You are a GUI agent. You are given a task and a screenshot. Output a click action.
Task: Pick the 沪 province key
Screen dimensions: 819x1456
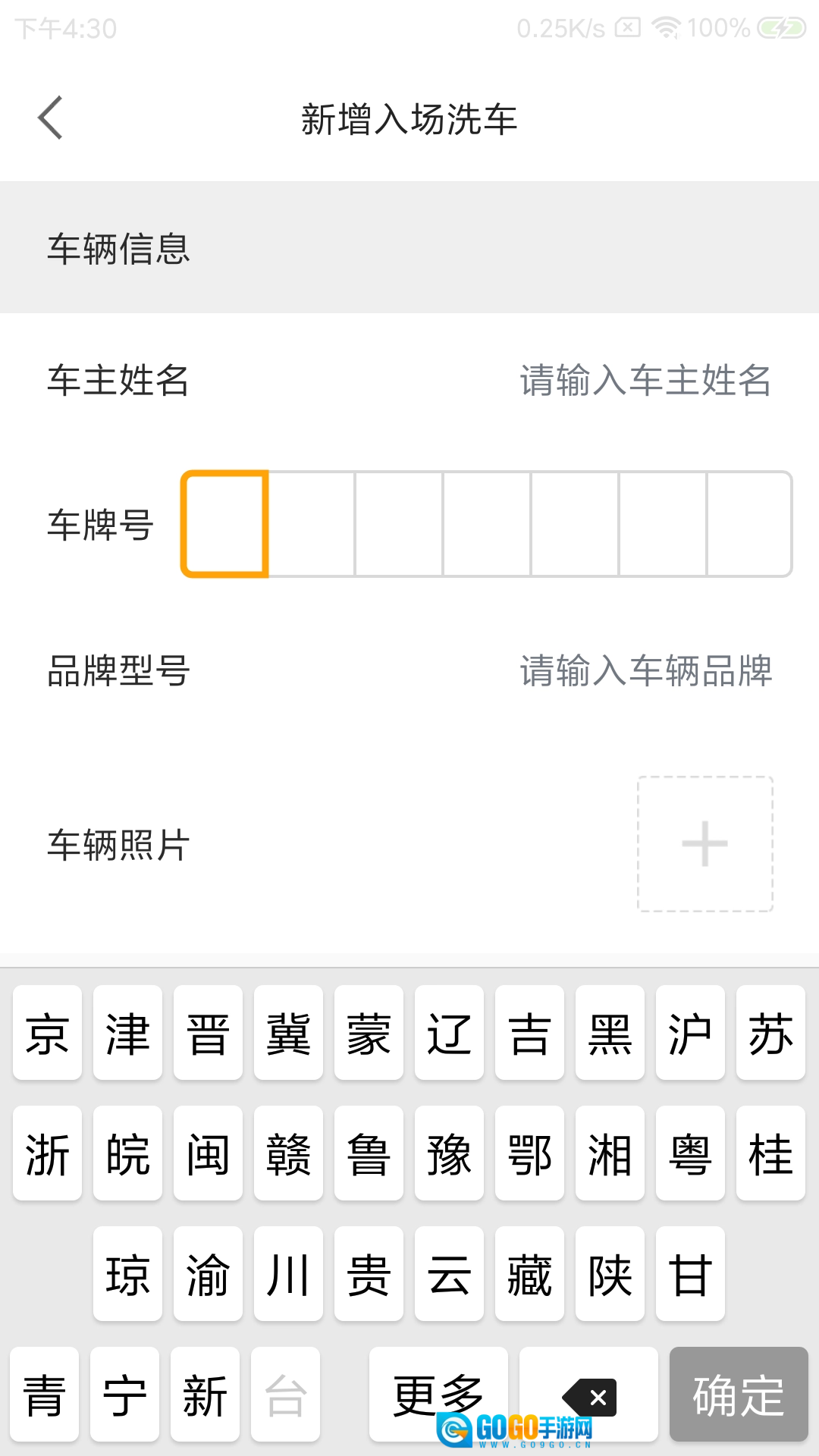(690, 1033)
